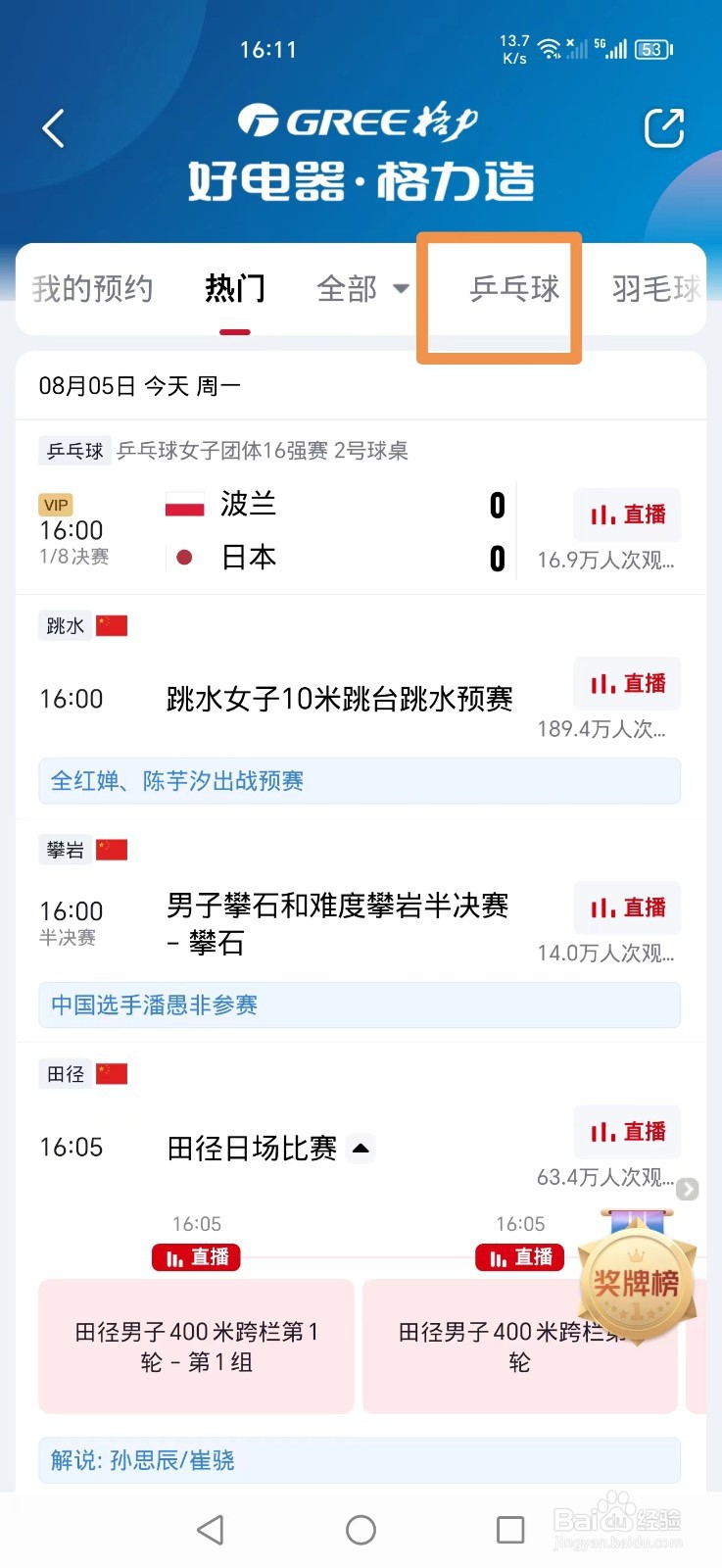Tap the system home button
Screen dimensions: 722x1568
pyautogui.click(x=361, y=1530)
